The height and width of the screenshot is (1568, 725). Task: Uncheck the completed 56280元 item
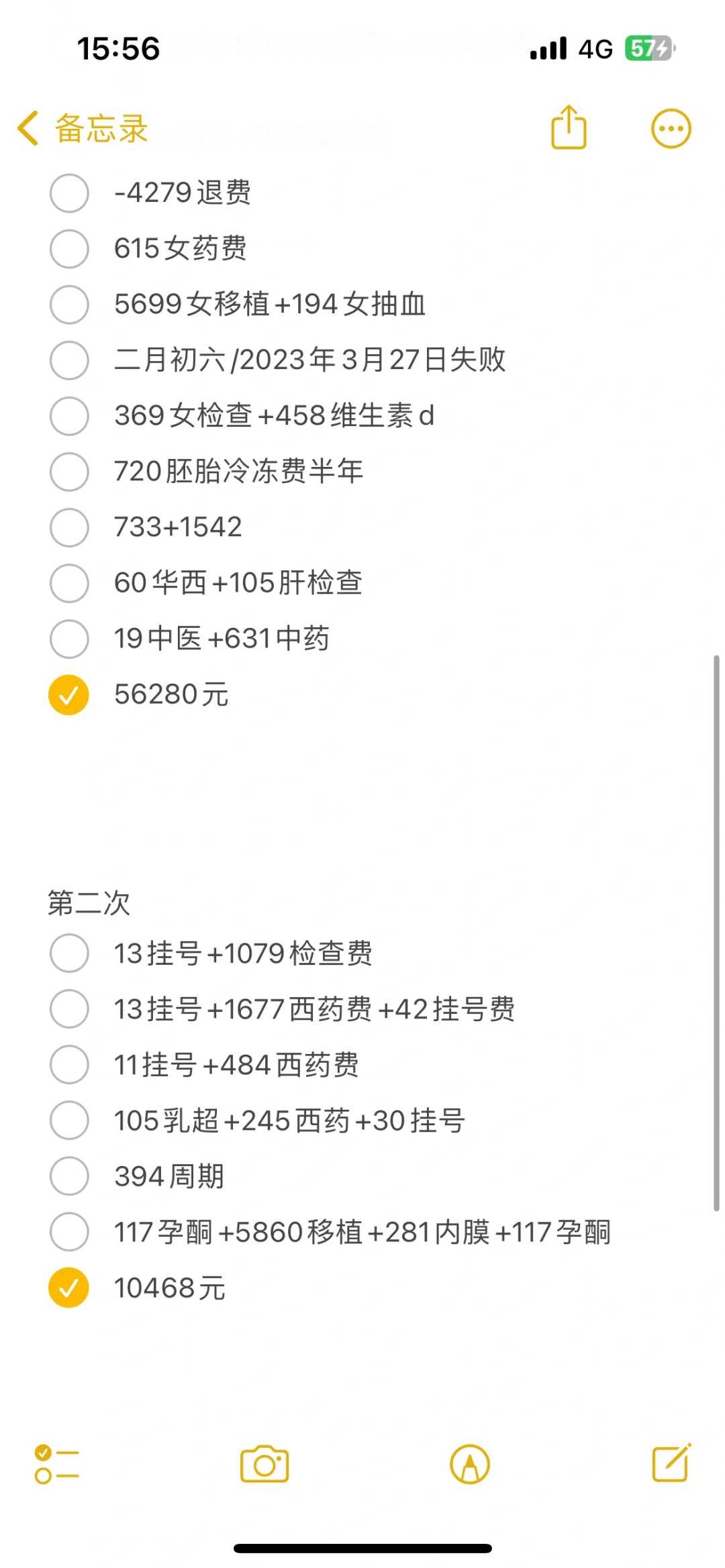68,694
